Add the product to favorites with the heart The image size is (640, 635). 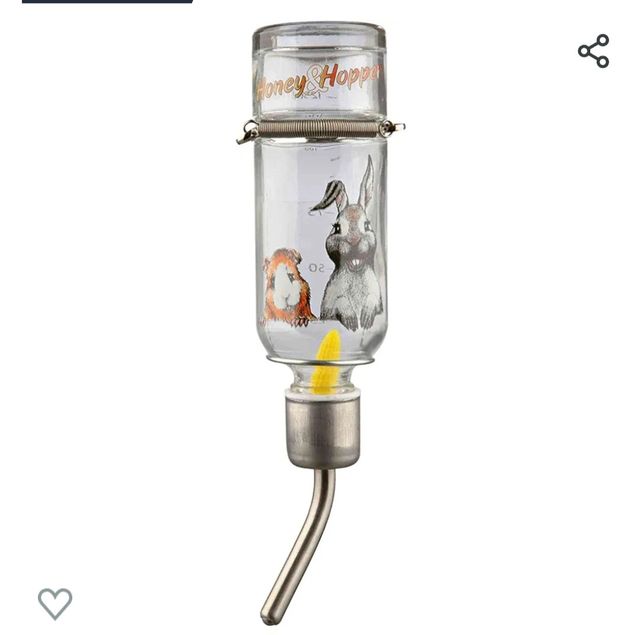(x=55, y=603)
